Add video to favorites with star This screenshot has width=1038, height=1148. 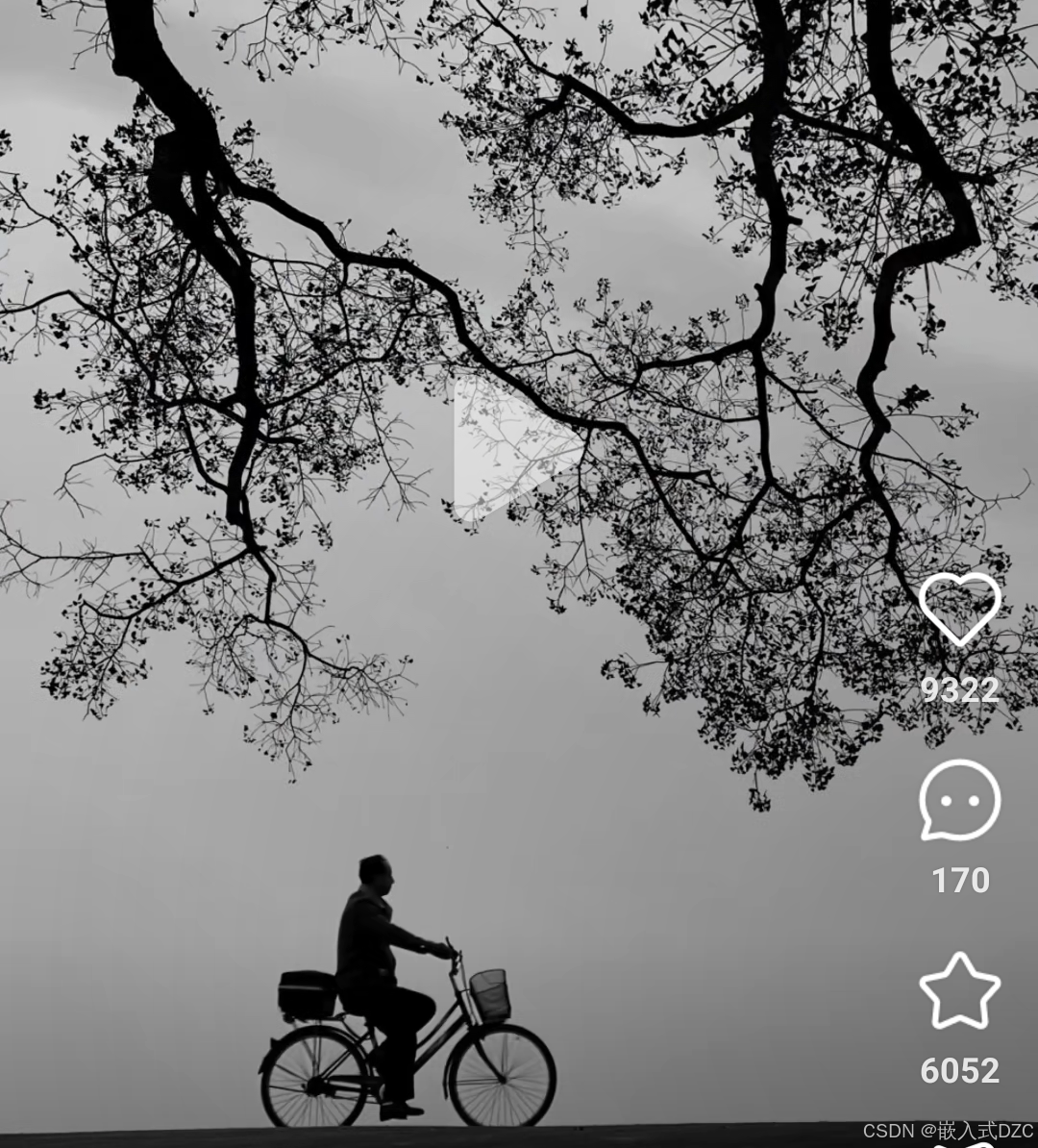(x=959, y=992)
